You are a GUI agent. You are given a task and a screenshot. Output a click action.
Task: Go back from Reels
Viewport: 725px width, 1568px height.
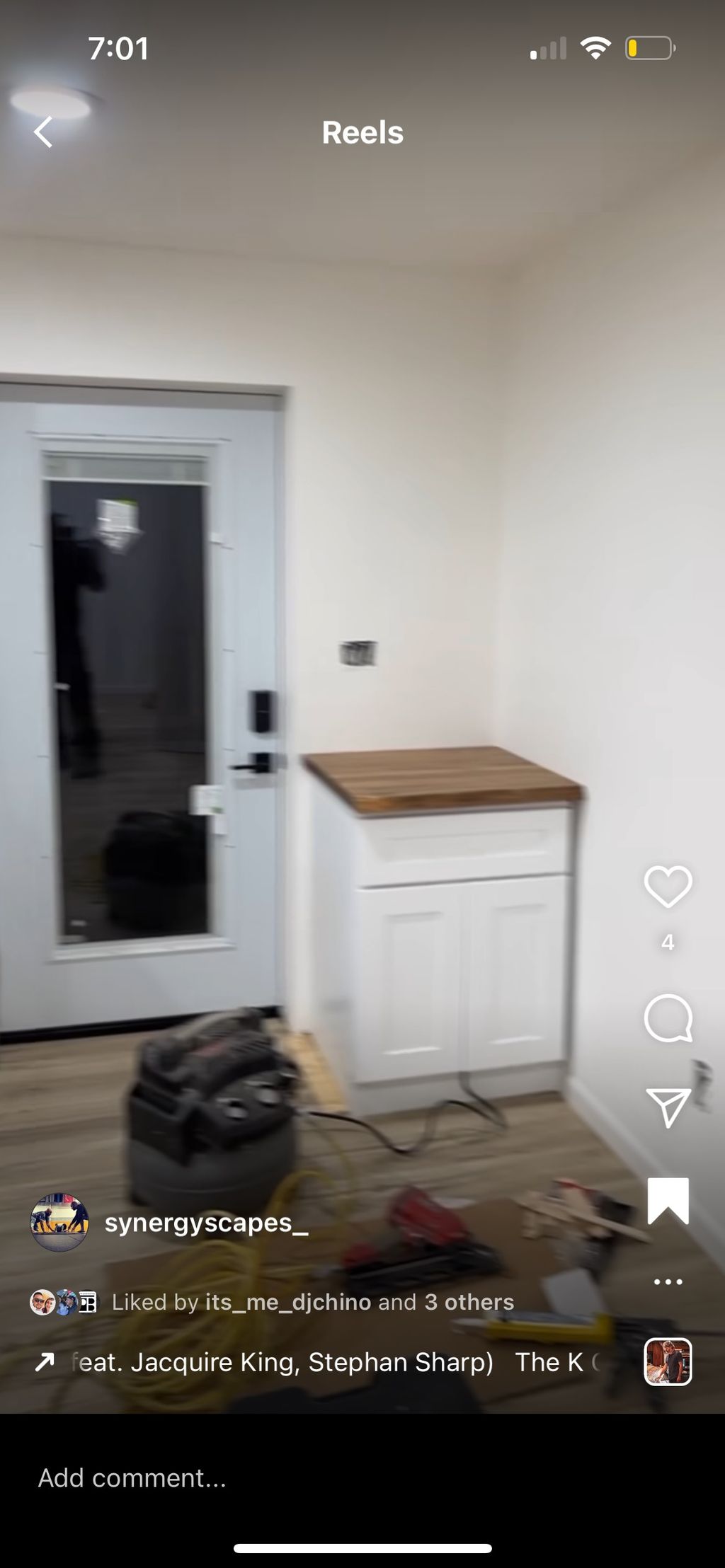click(x=43, y=132)
